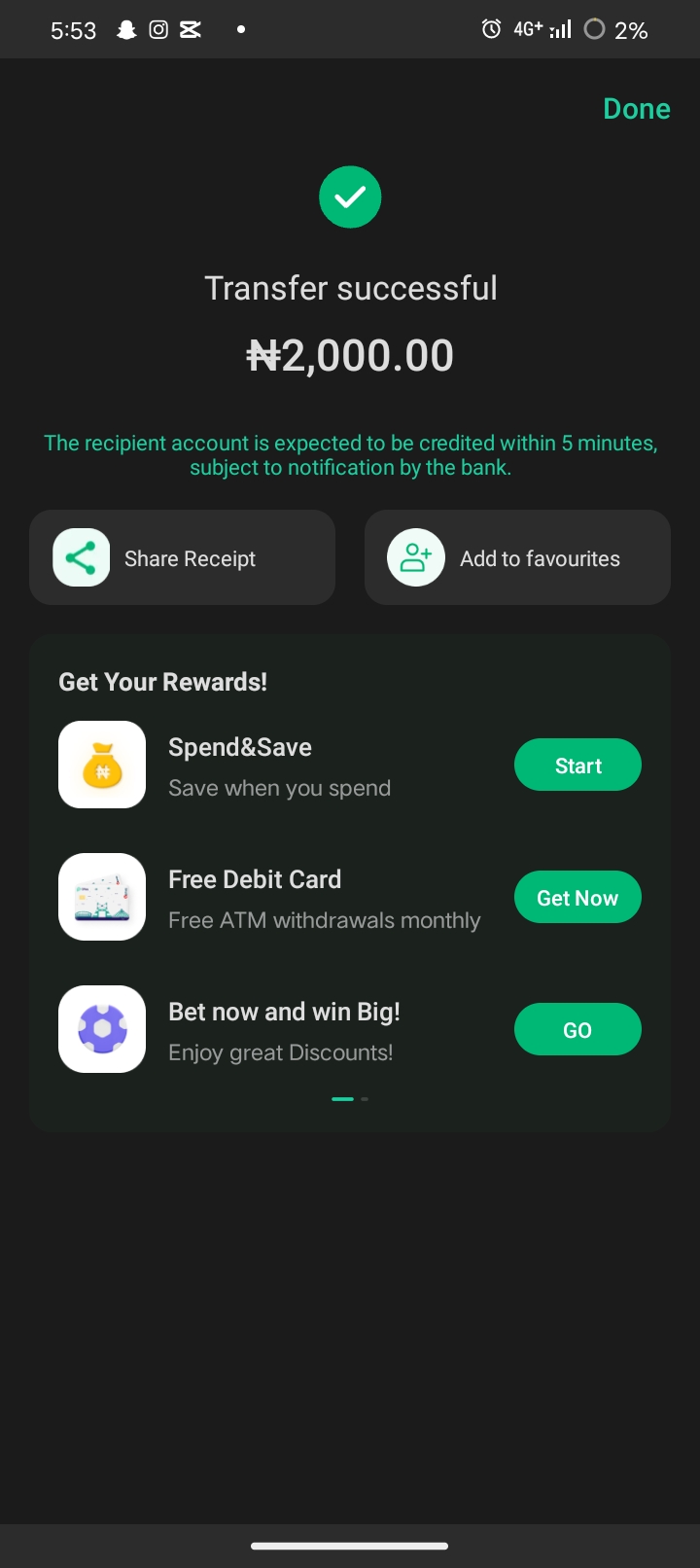Screen dimensions: 700x1568
Task: Start the Spend&Save reward
Action: click(x=577, y=766)
